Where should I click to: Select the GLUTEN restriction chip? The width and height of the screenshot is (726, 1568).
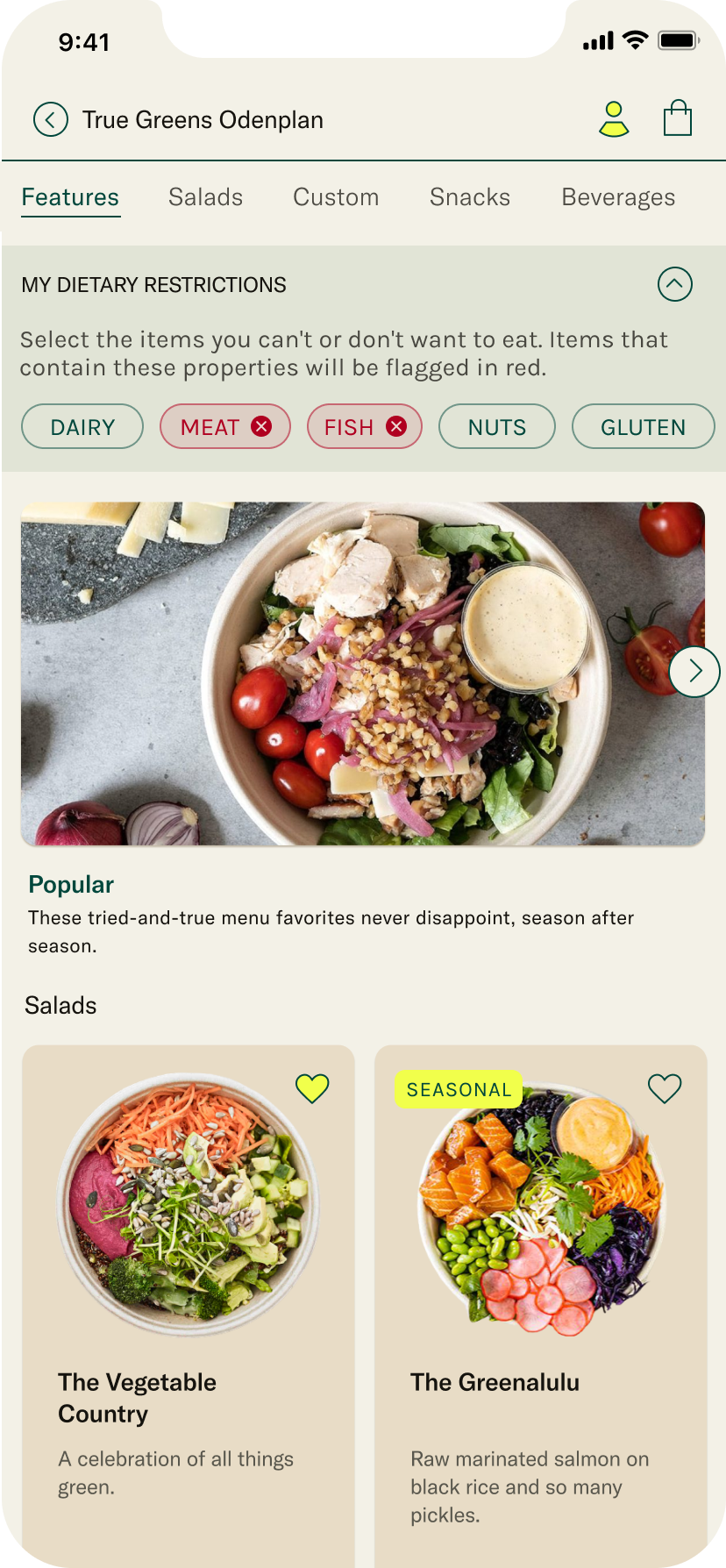pos(643,427)
